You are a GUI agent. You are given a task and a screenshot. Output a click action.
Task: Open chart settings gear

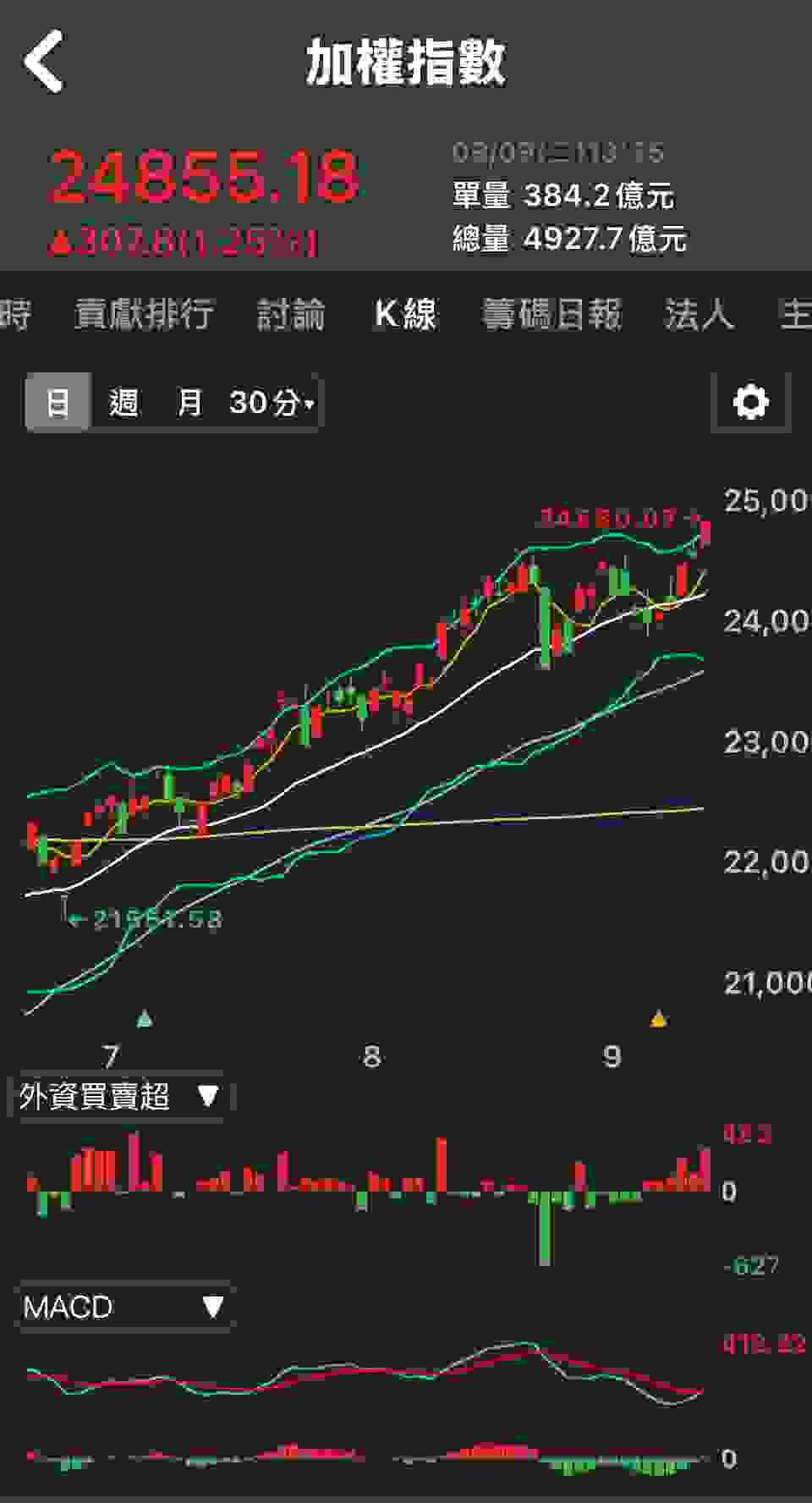click(750, 402)
